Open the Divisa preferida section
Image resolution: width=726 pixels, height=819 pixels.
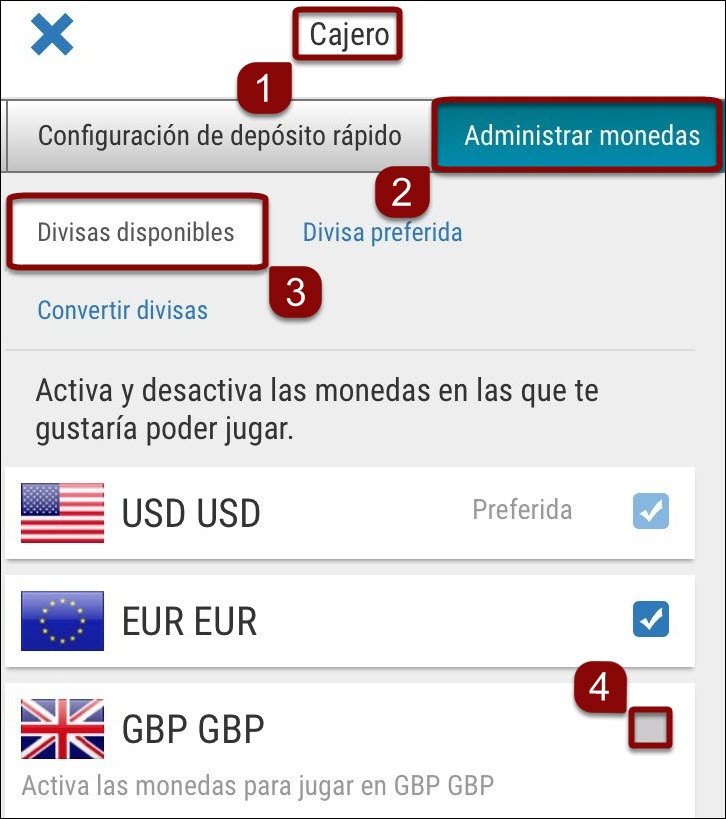click(383, 231)
